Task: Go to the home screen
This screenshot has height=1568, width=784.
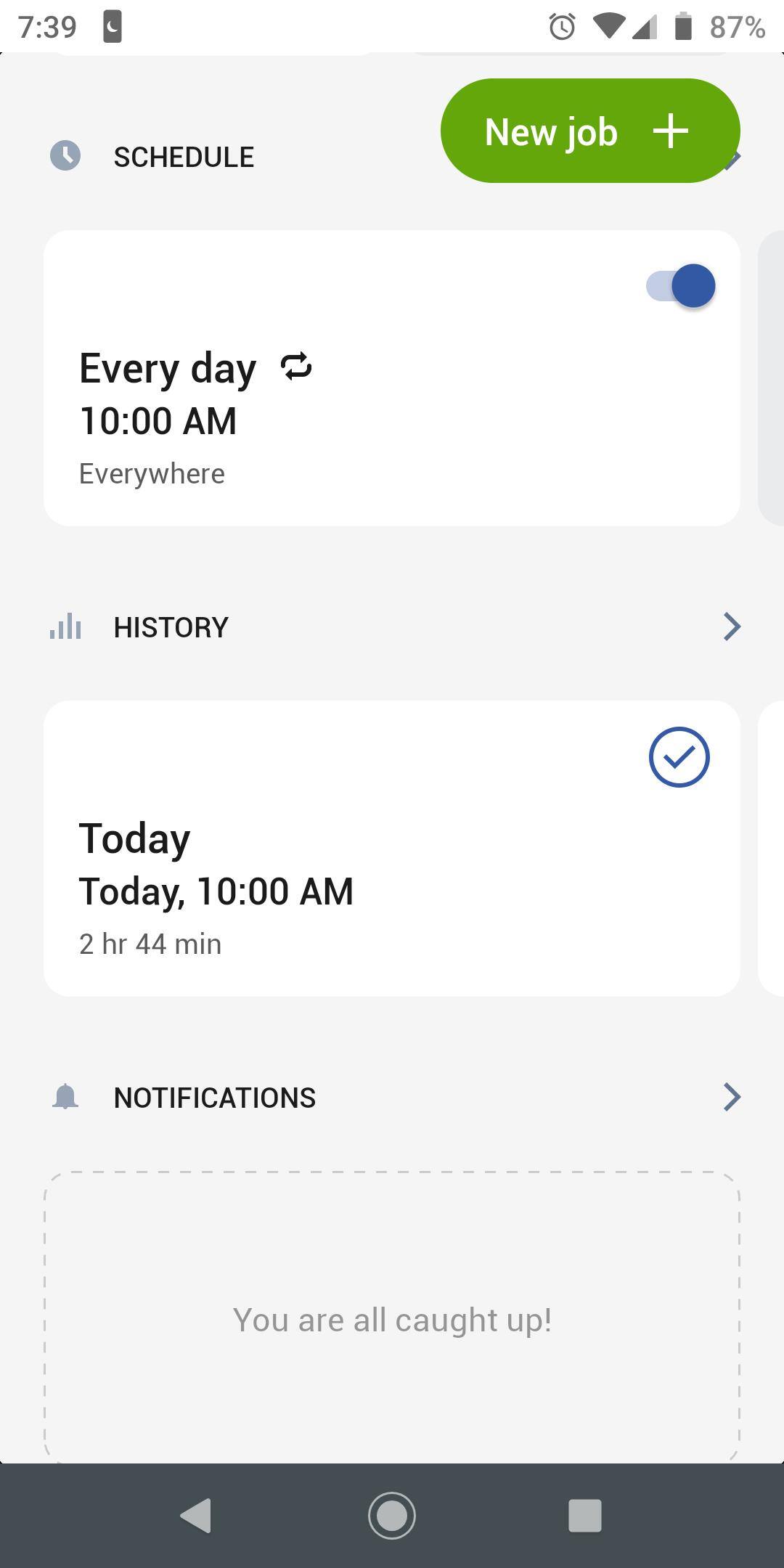Action: pyautogui.click(x=392, y=1516)
